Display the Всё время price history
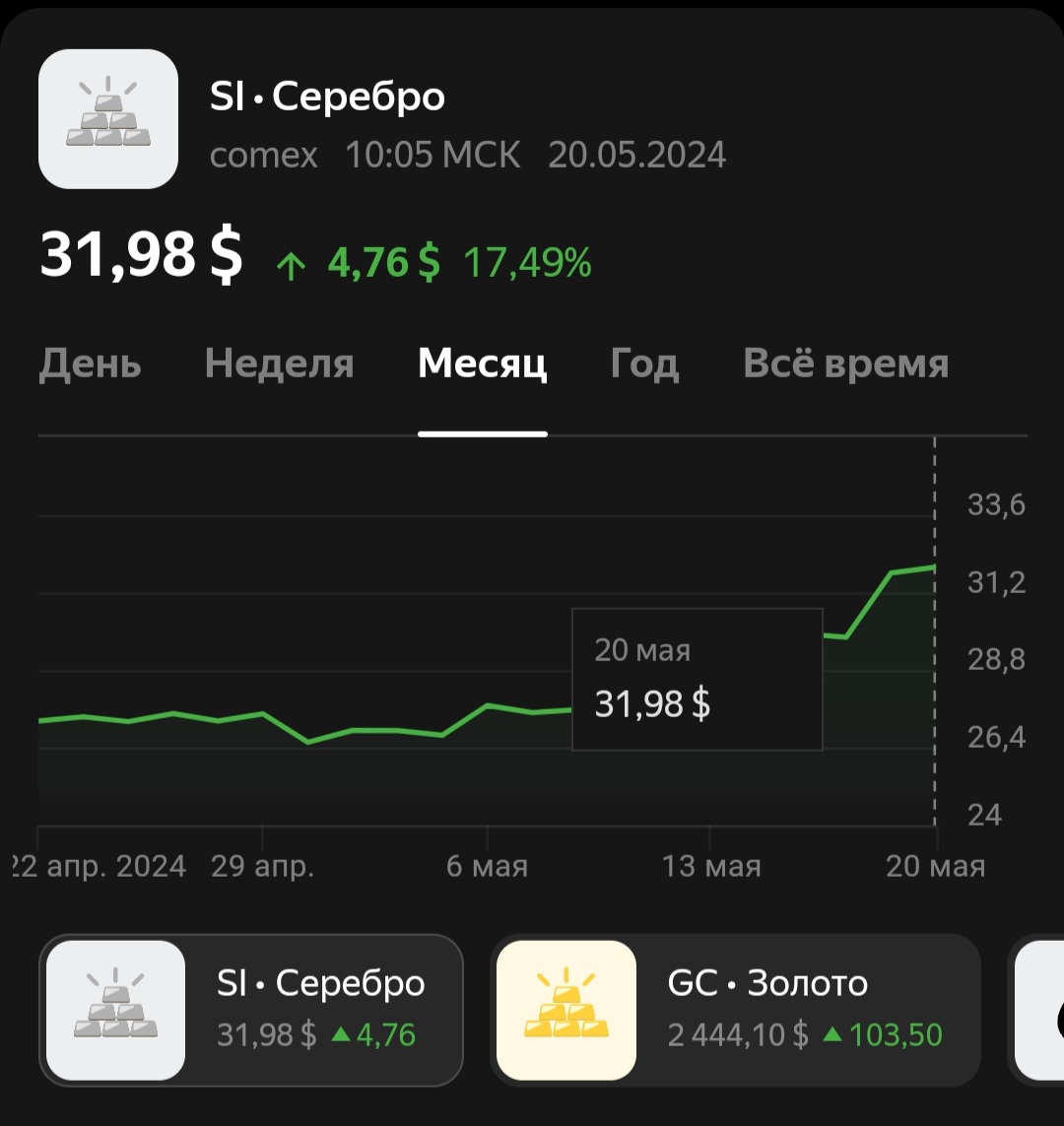 coord(845,364)
